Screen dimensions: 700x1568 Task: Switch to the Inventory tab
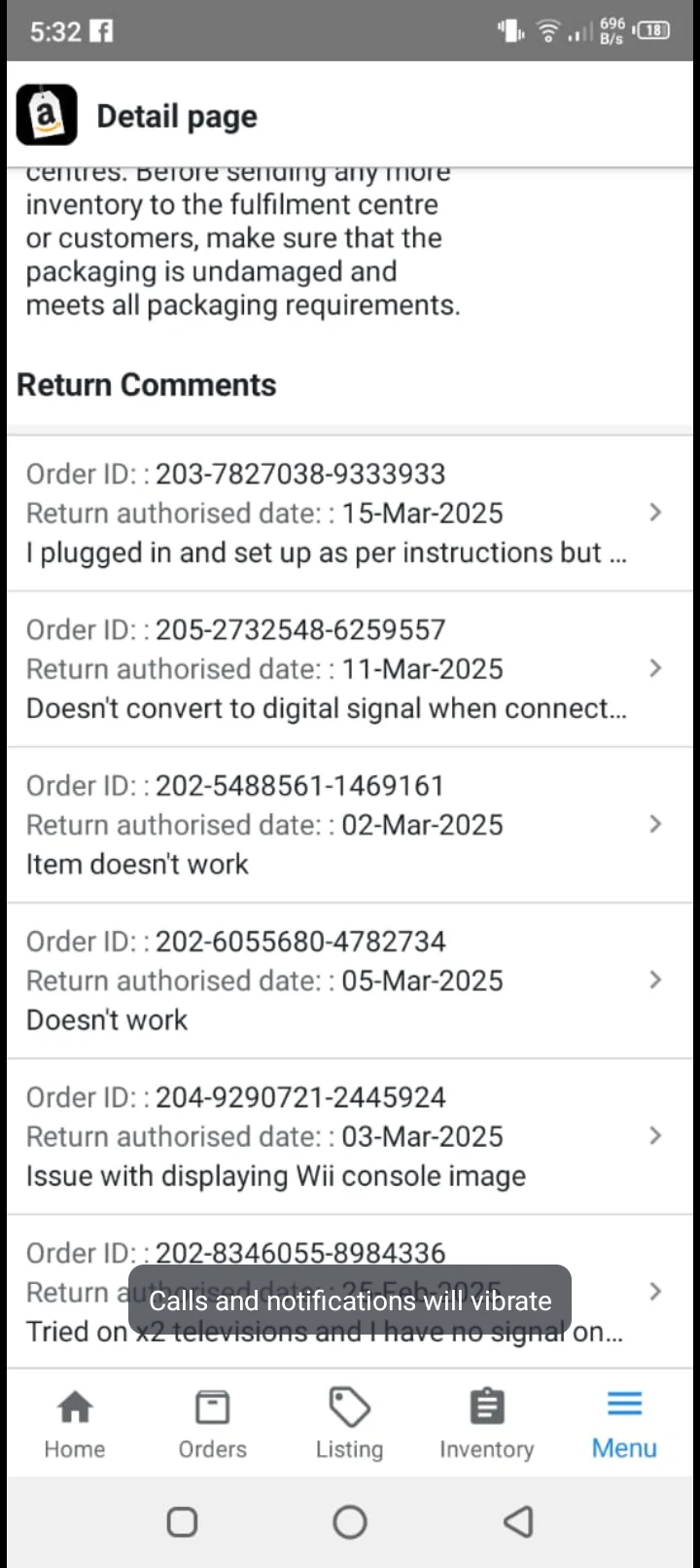point(486,1425)
